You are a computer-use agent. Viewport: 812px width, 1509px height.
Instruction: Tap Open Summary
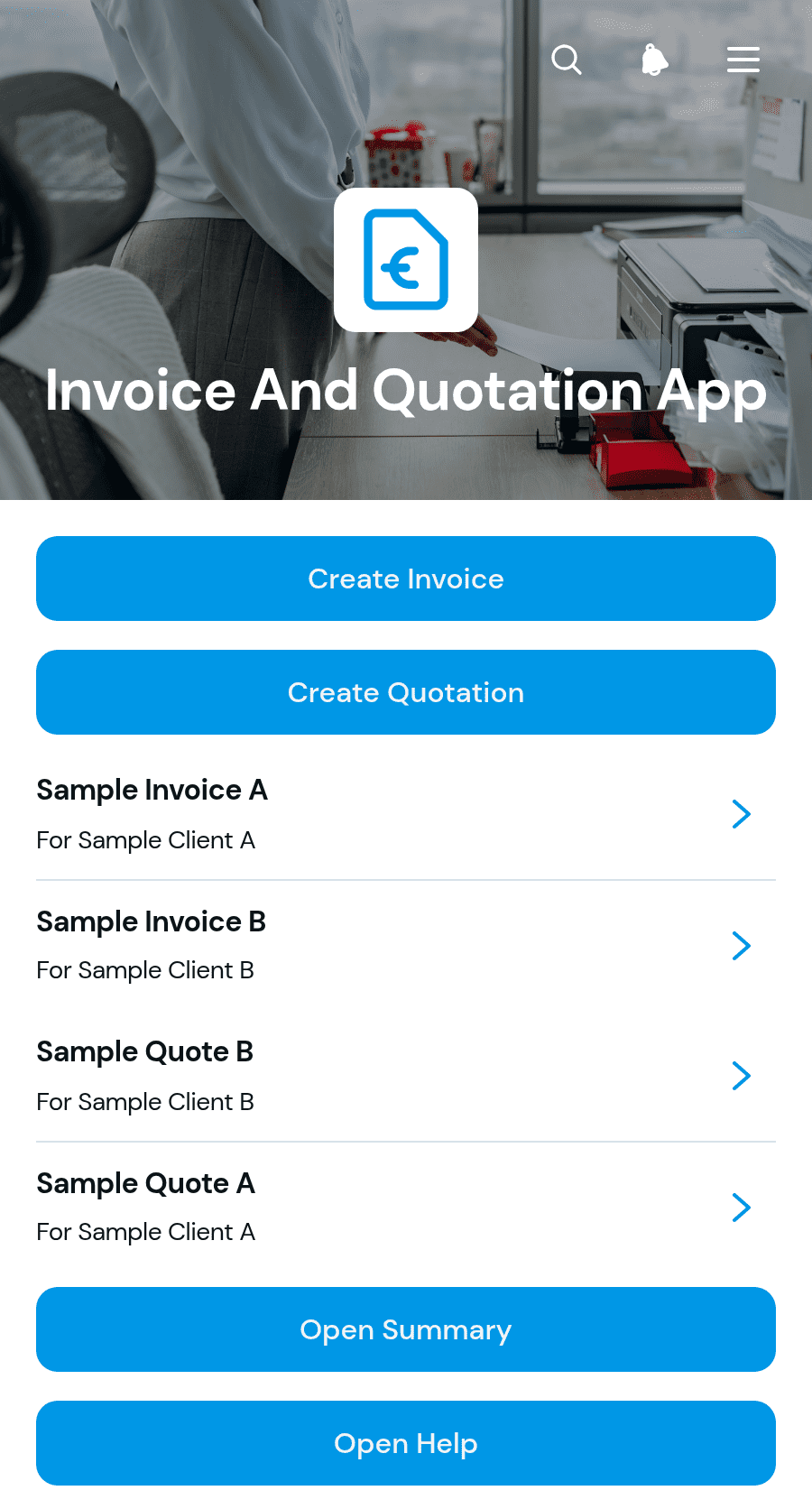406,1329
